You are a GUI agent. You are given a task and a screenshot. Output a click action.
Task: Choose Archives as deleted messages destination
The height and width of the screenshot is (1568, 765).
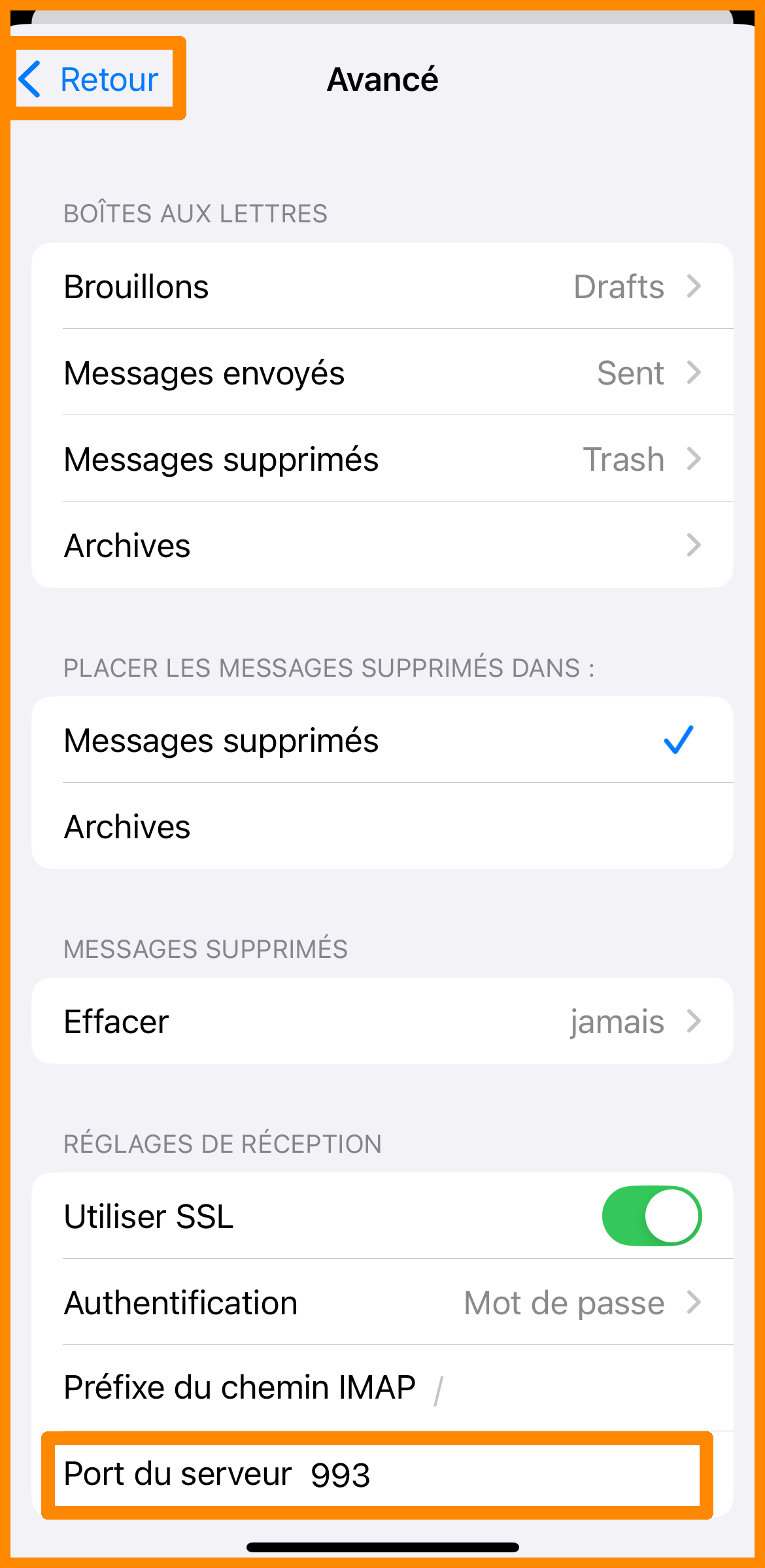(x=382, y=827)
